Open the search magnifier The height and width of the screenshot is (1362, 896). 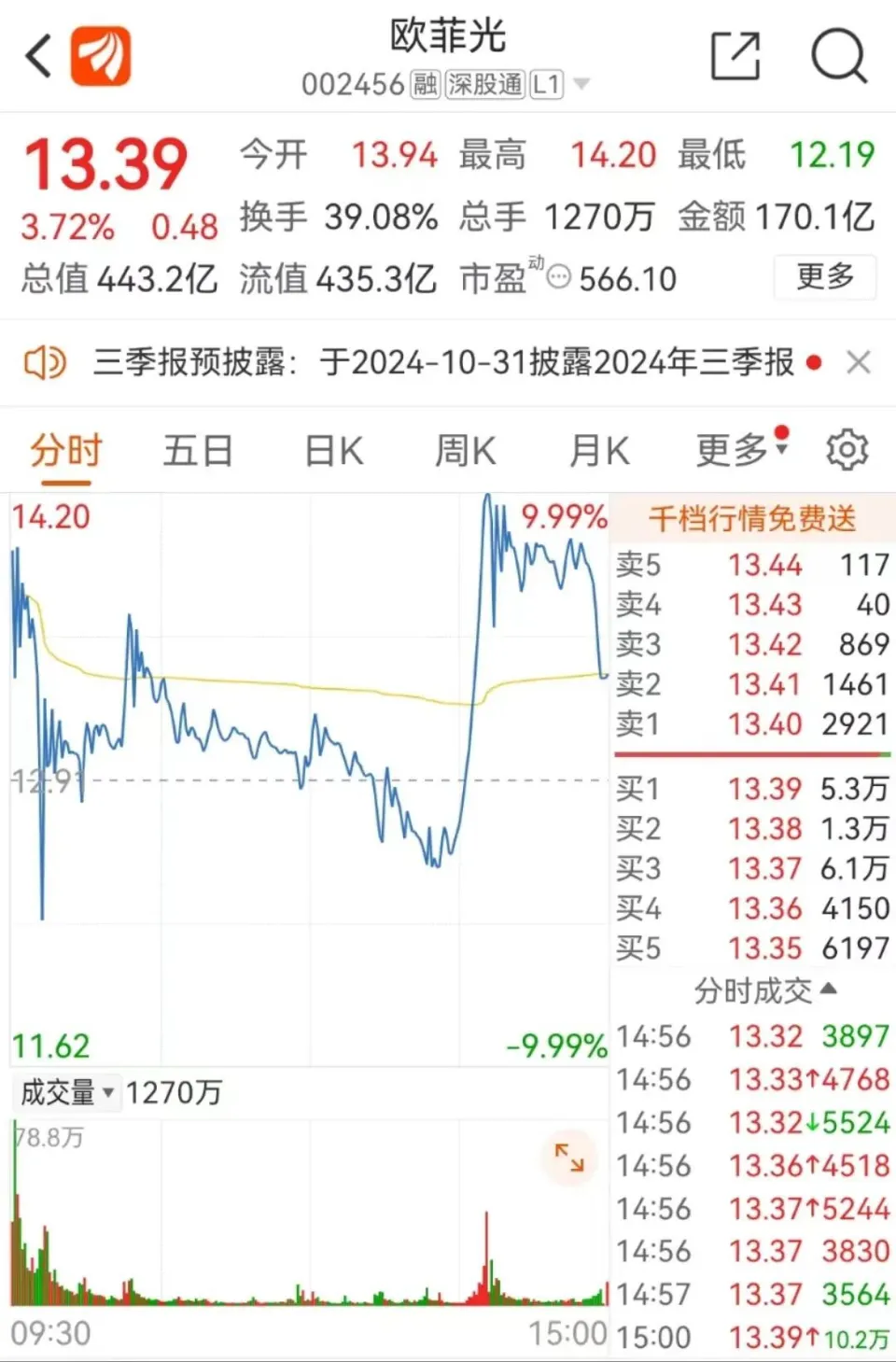tap(838, 56)
